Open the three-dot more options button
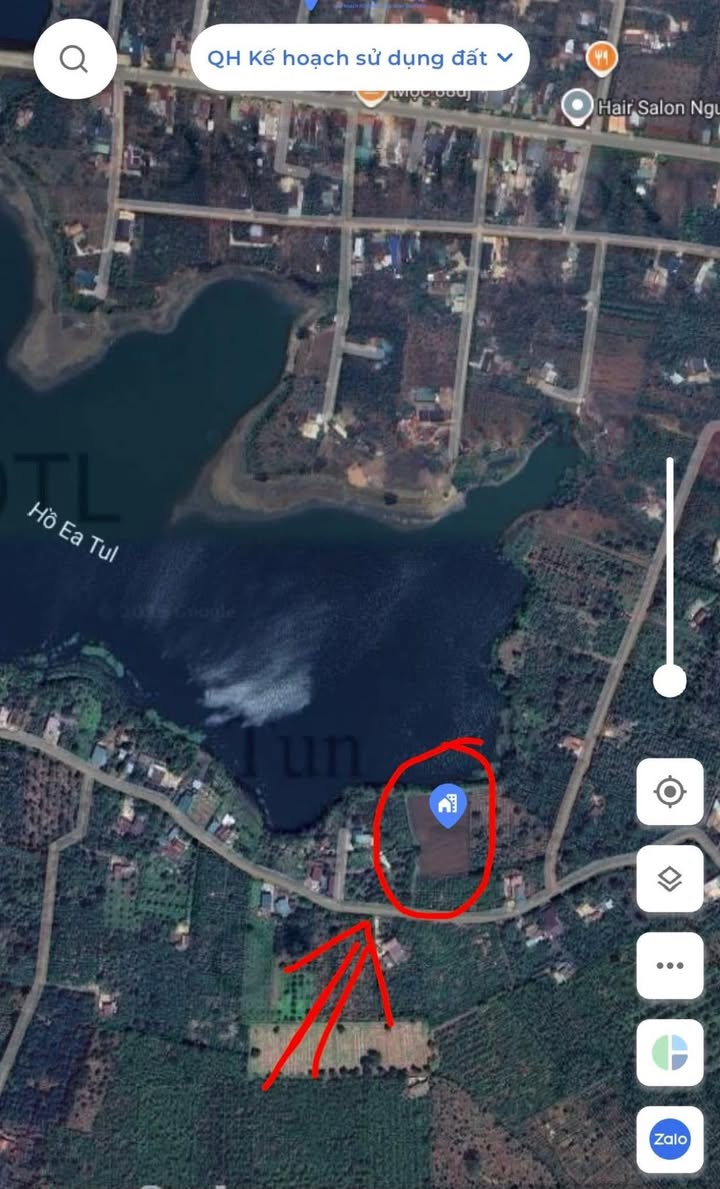The height and width of the screenshot is (1189, 720). point(670,966)
